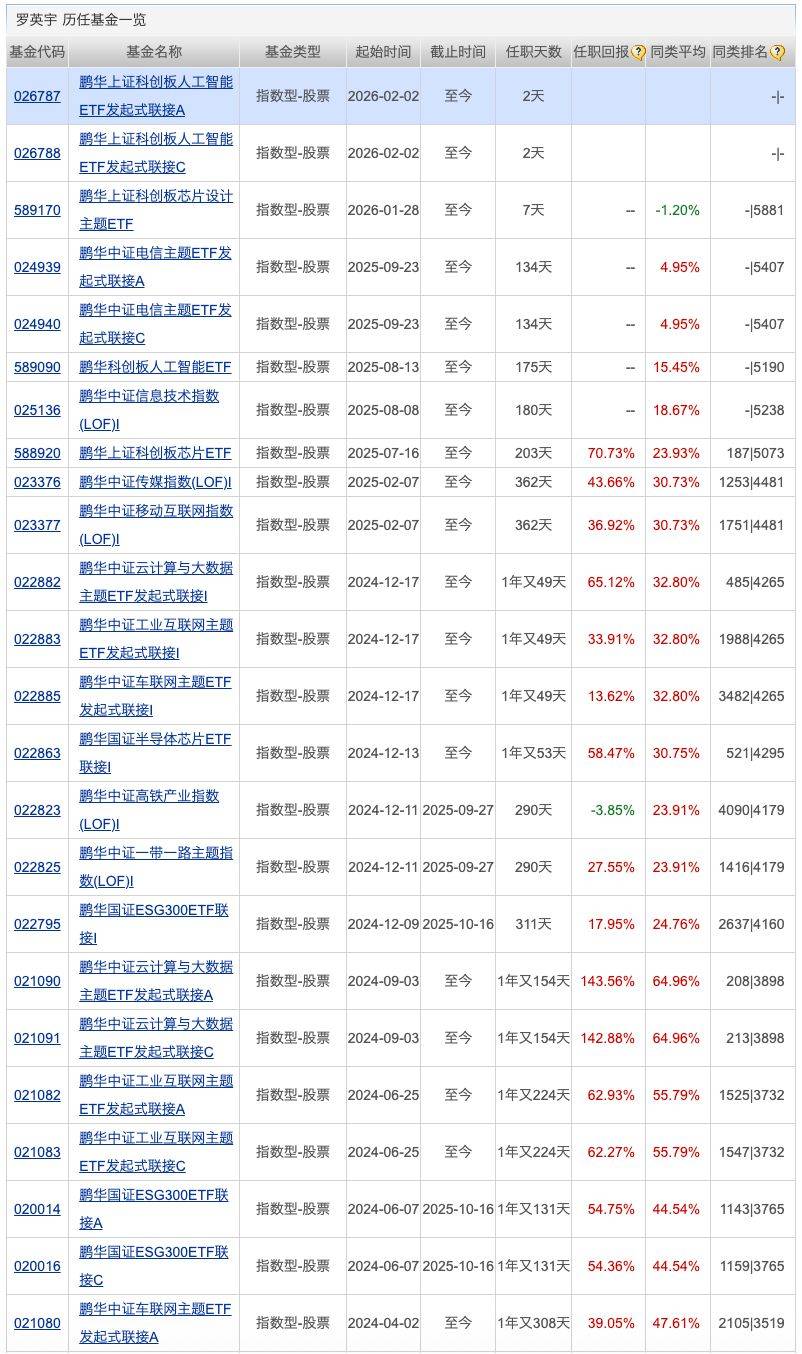The image size is (802, 1354).
Task: View 鹏华中证电信主题ETF发起式联接A details
Action: [x=155, y=267]
